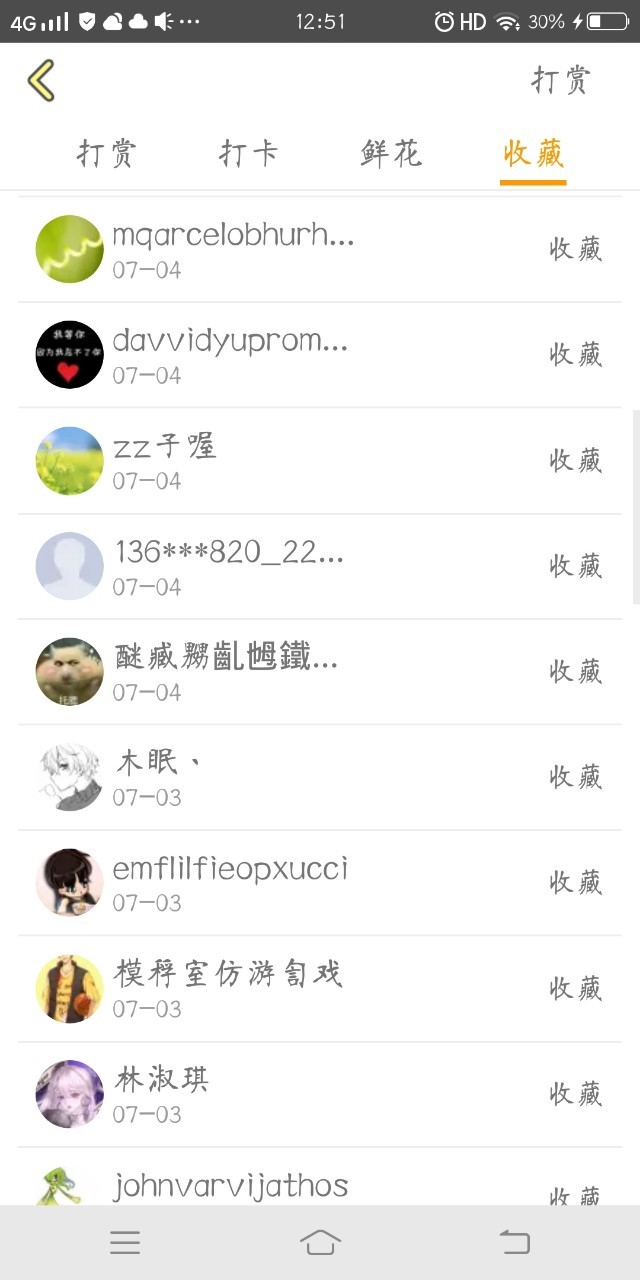Open the johnvarvijathos user row
This screenshot has width=640, height=1280.
click(320, 1177)
